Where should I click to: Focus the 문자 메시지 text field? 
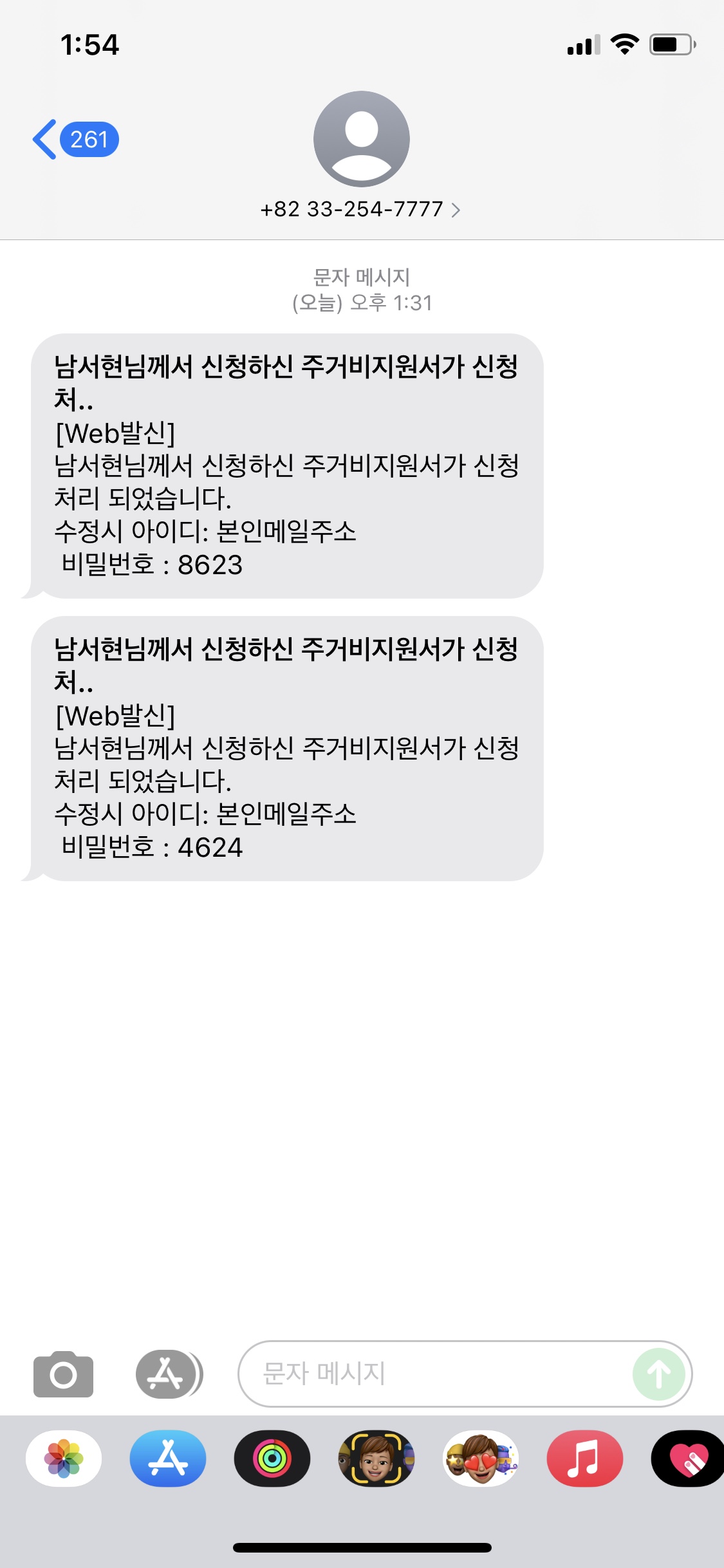click(x=434, y=1374)
